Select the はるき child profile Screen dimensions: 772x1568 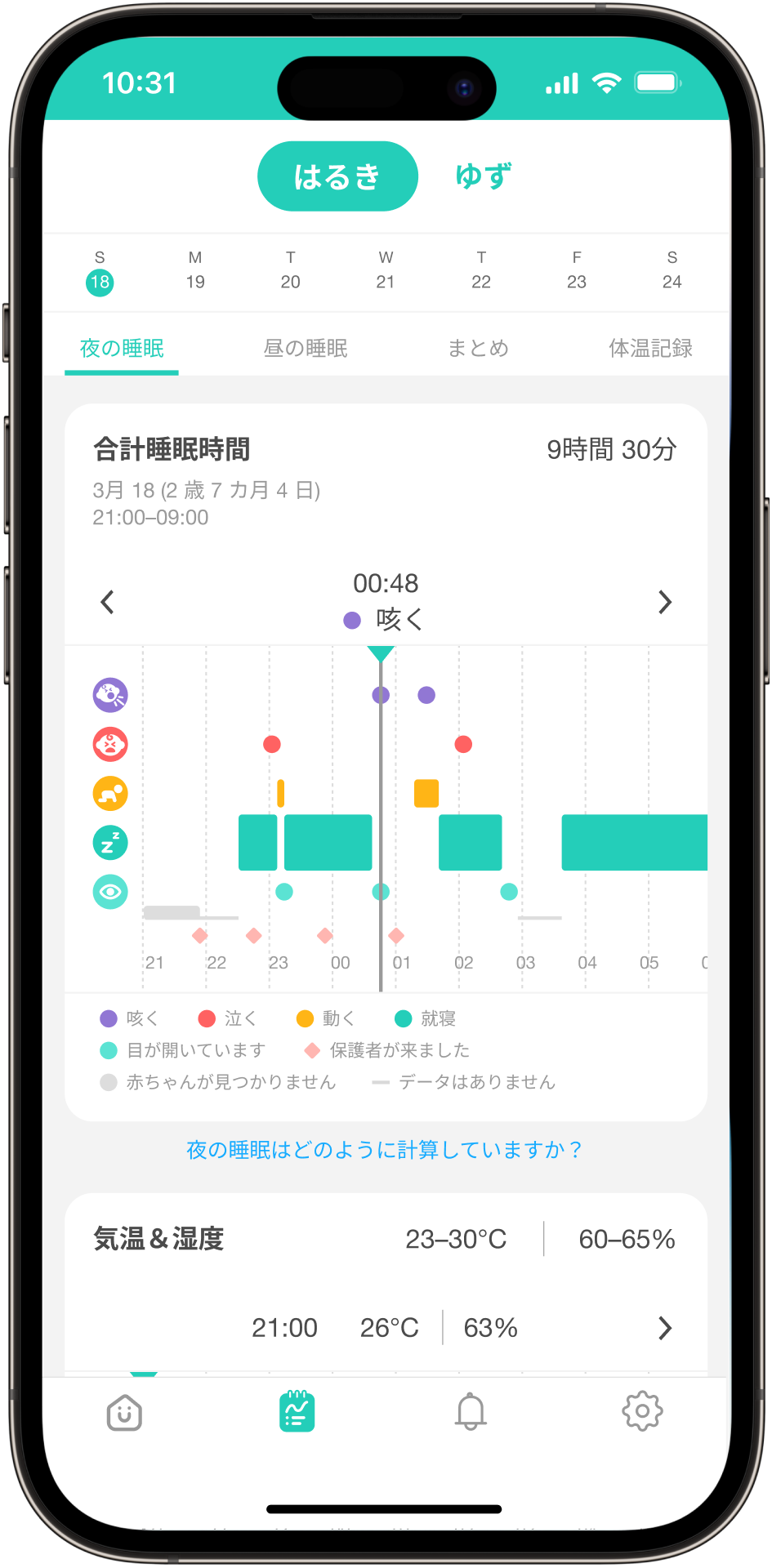click(337, 176)
